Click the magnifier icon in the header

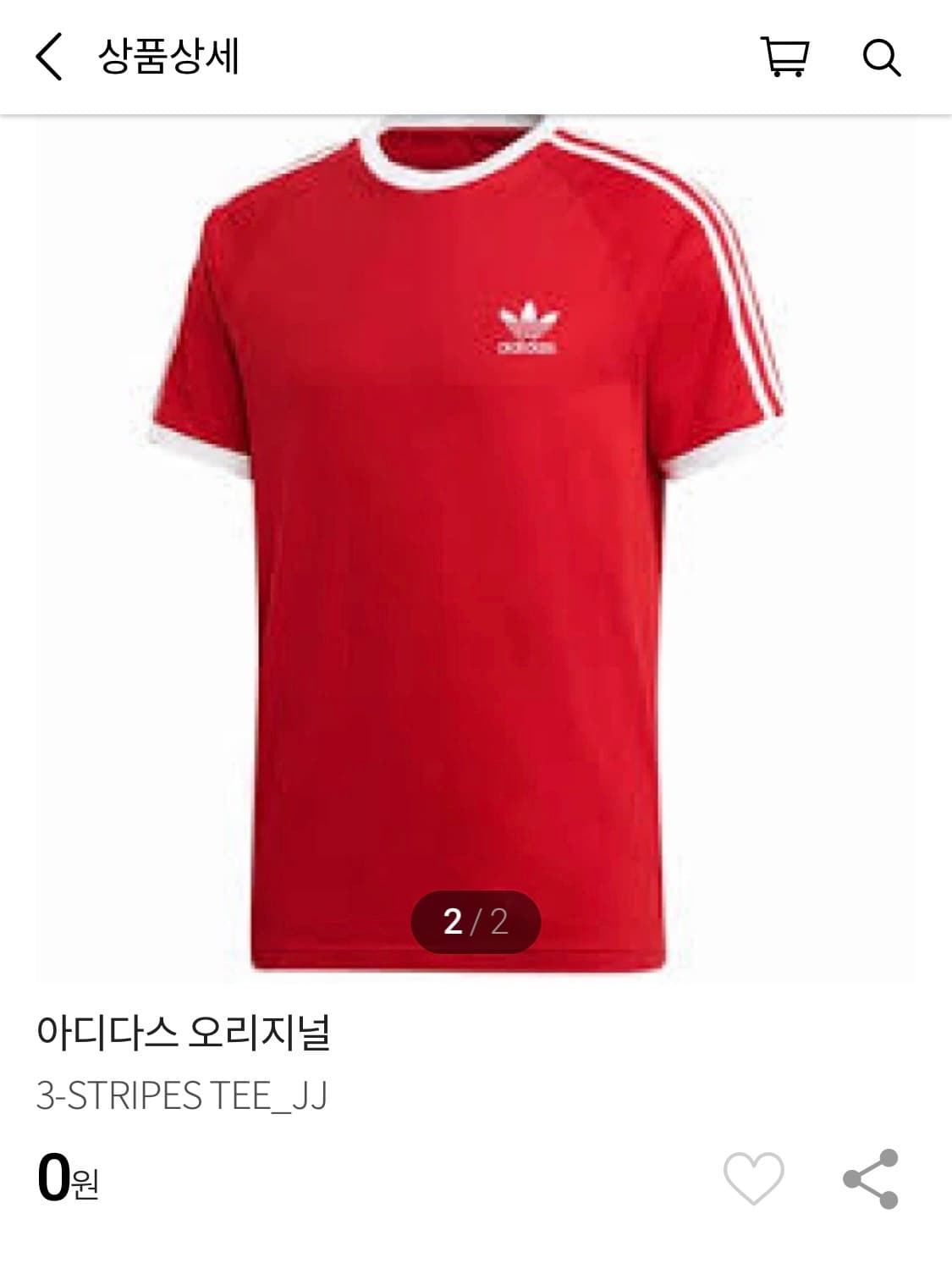click(883, 57)
